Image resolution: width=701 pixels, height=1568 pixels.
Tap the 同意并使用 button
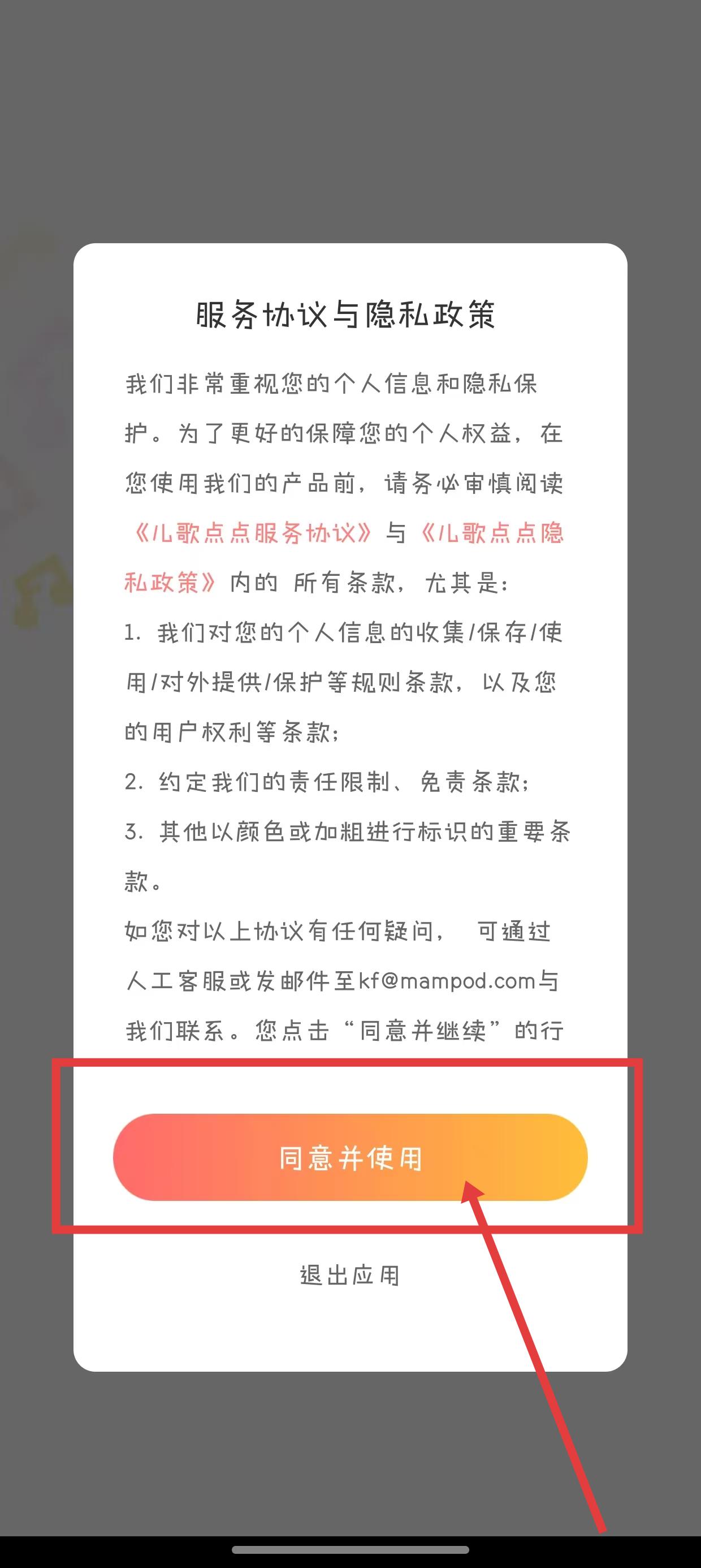(350, 1157)
